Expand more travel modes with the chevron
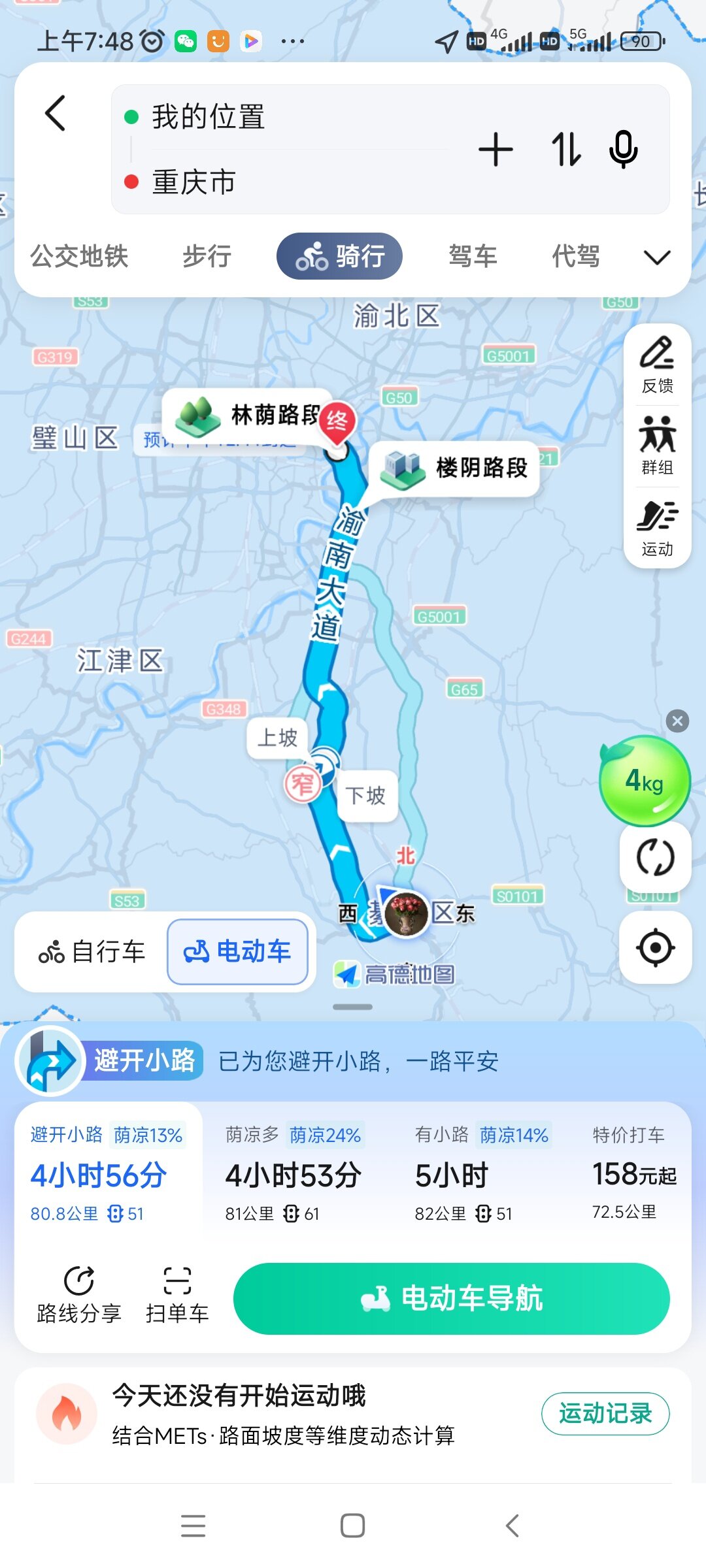Screen dimensions: 706x1568 pos(656,257)
